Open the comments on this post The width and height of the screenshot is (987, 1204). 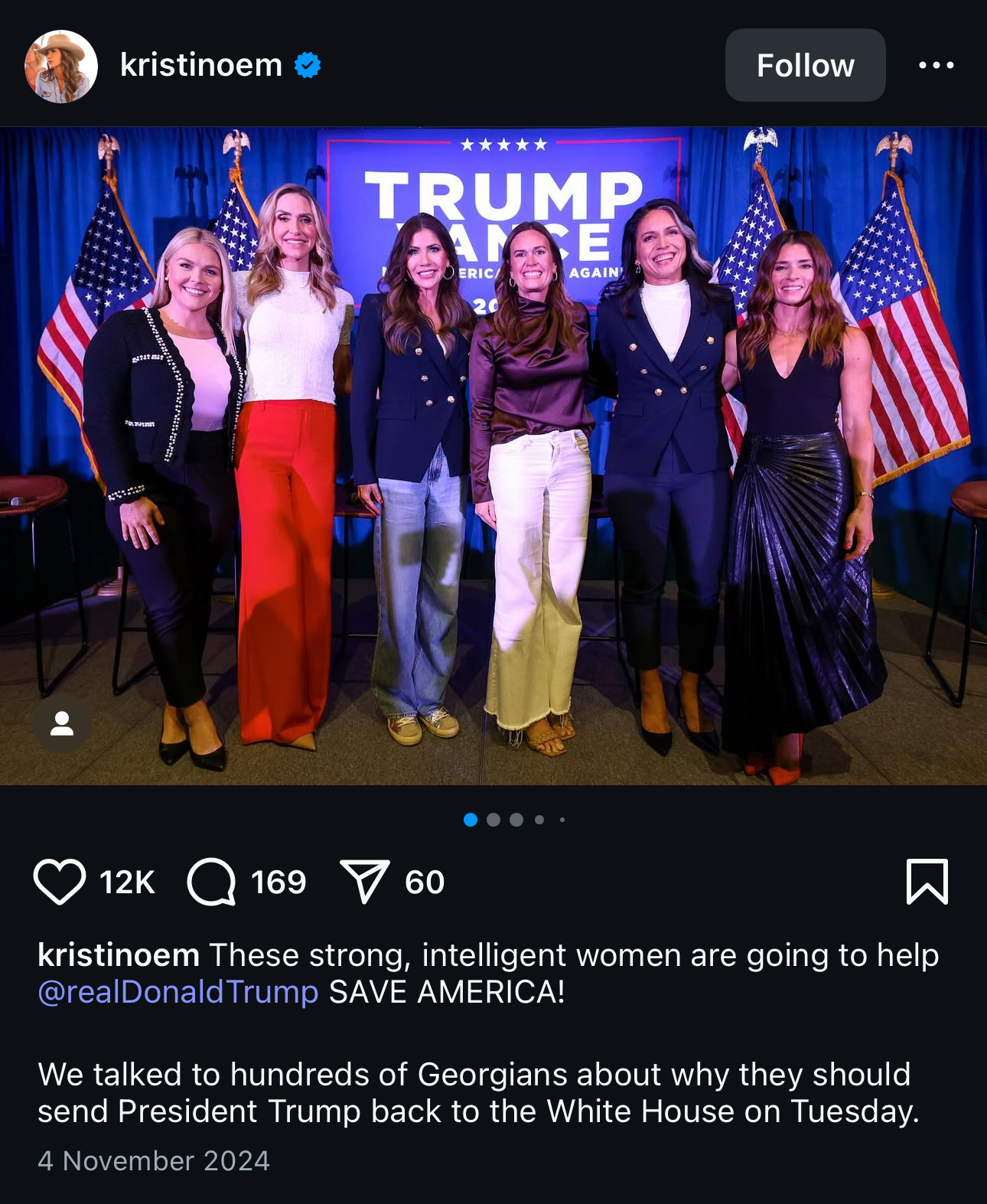pyautogui.click(x=212, y=882)
